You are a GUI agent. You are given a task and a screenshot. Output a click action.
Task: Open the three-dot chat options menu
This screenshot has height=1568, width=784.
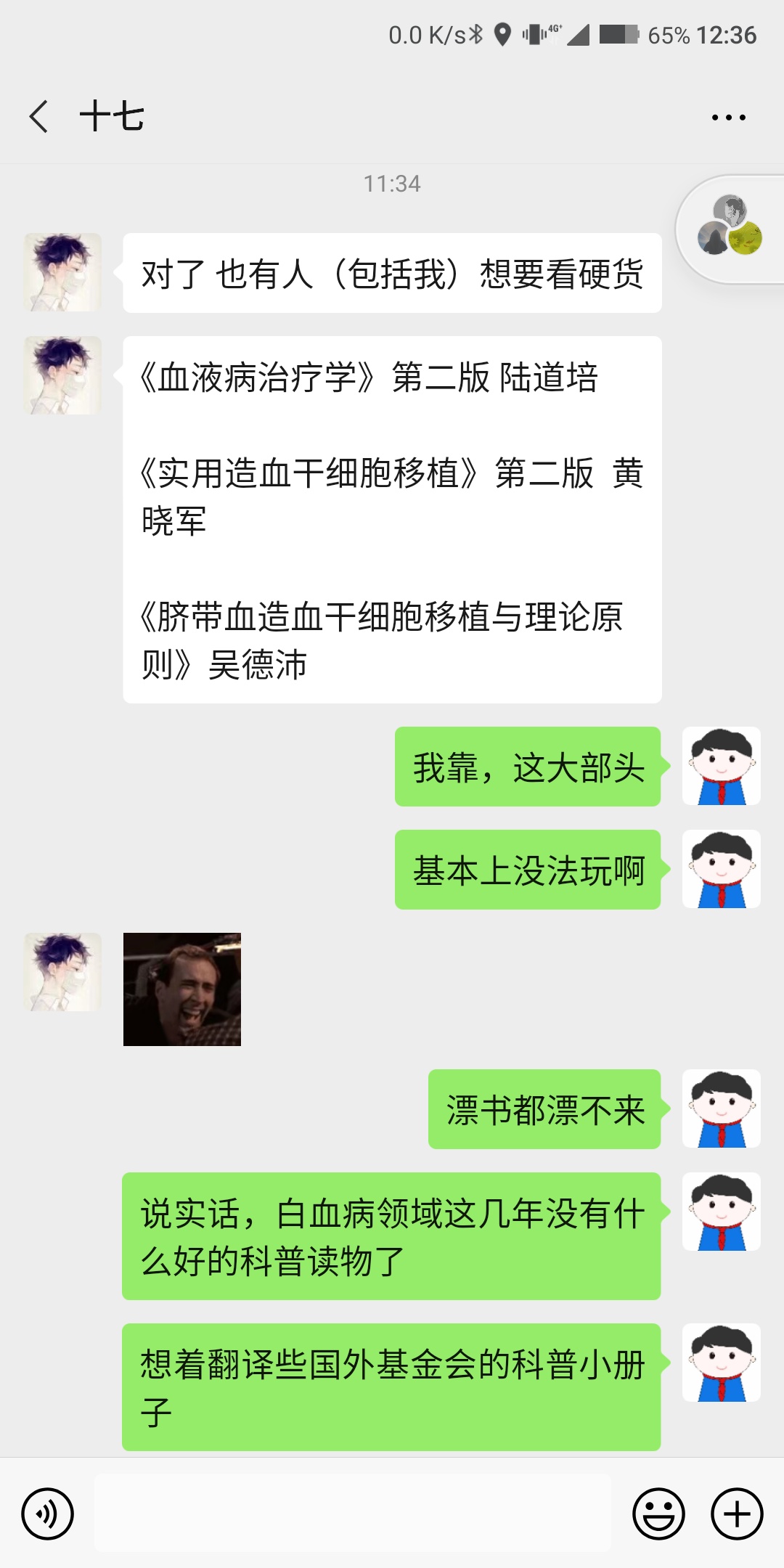(x=728, y=117)
